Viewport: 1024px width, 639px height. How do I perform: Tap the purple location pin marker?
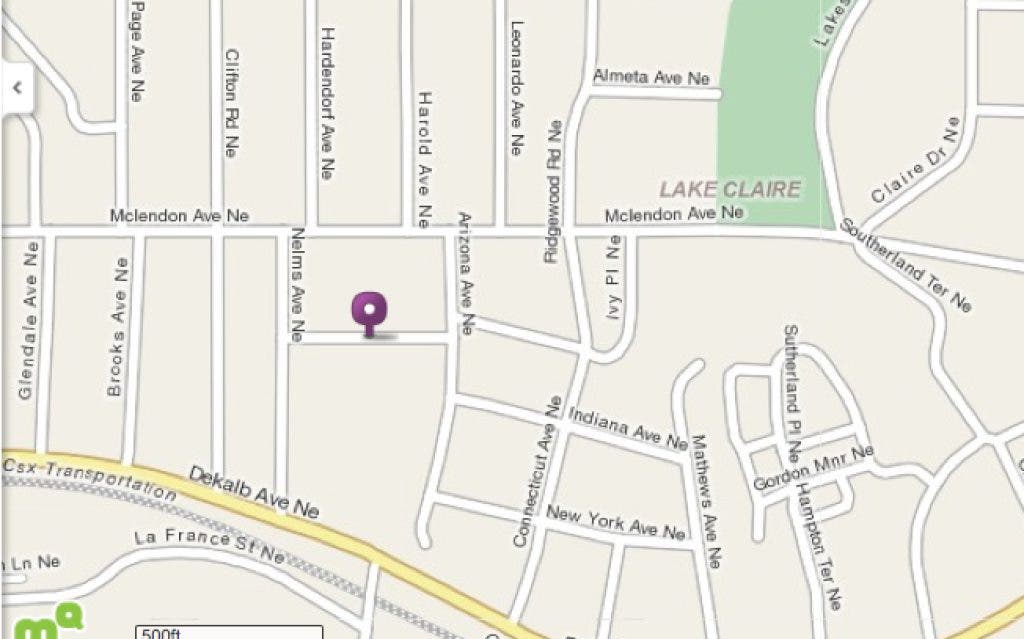tap(369, 311)
